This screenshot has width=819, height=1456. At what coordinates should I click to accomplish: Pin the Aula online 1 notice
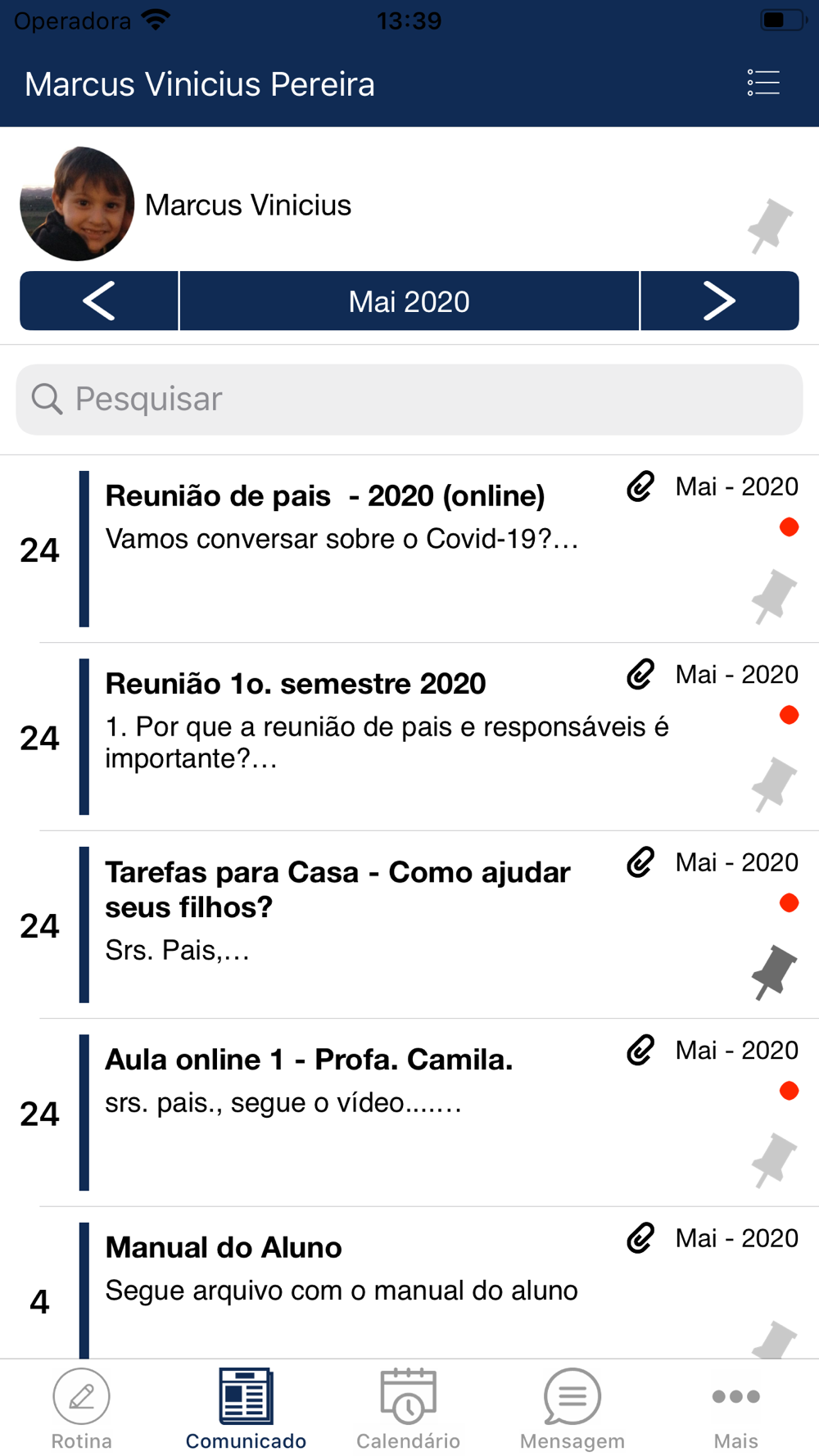[x=774, y=1160]
